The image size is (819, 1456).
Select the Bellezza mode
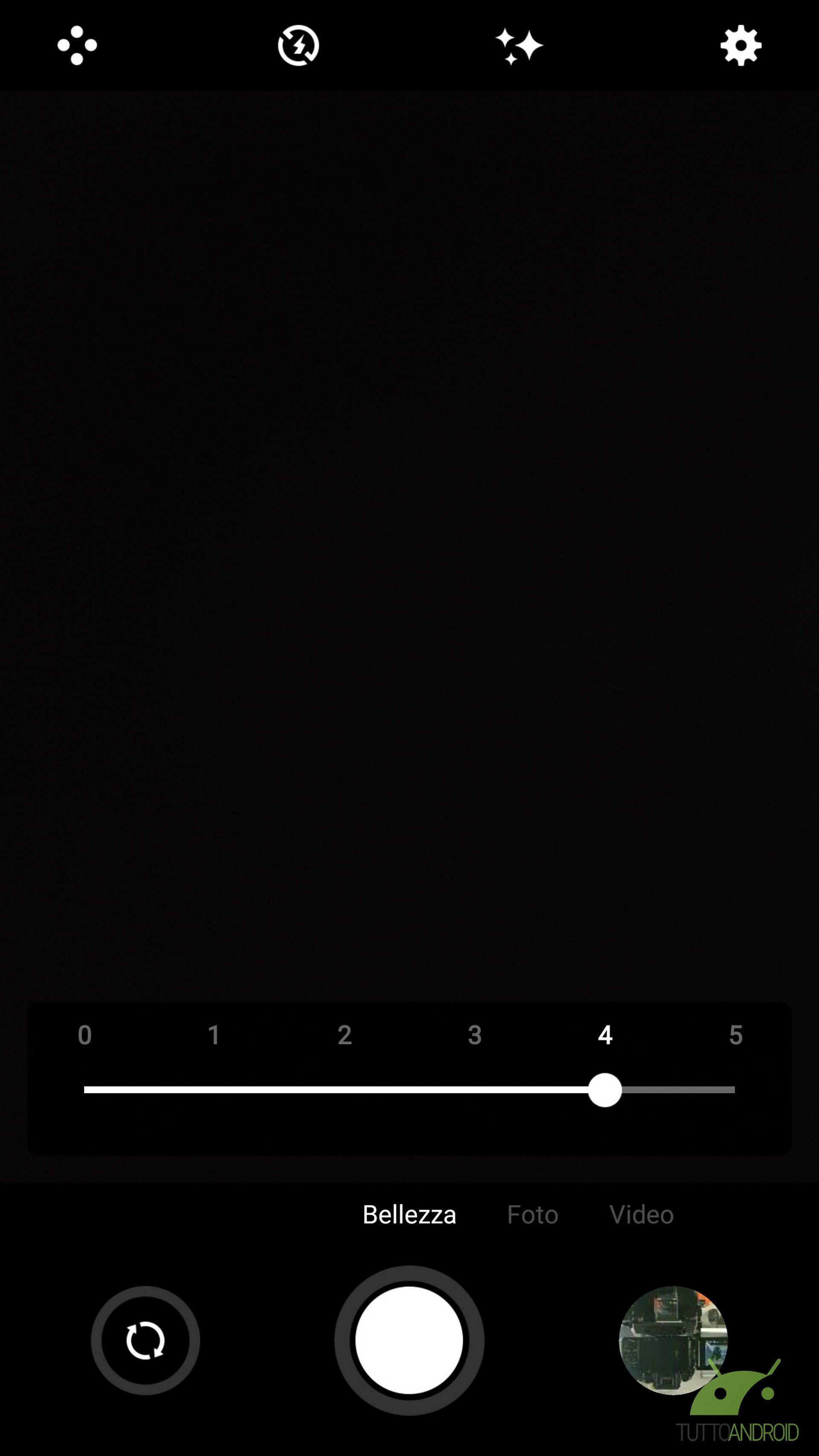[409, 1215]
